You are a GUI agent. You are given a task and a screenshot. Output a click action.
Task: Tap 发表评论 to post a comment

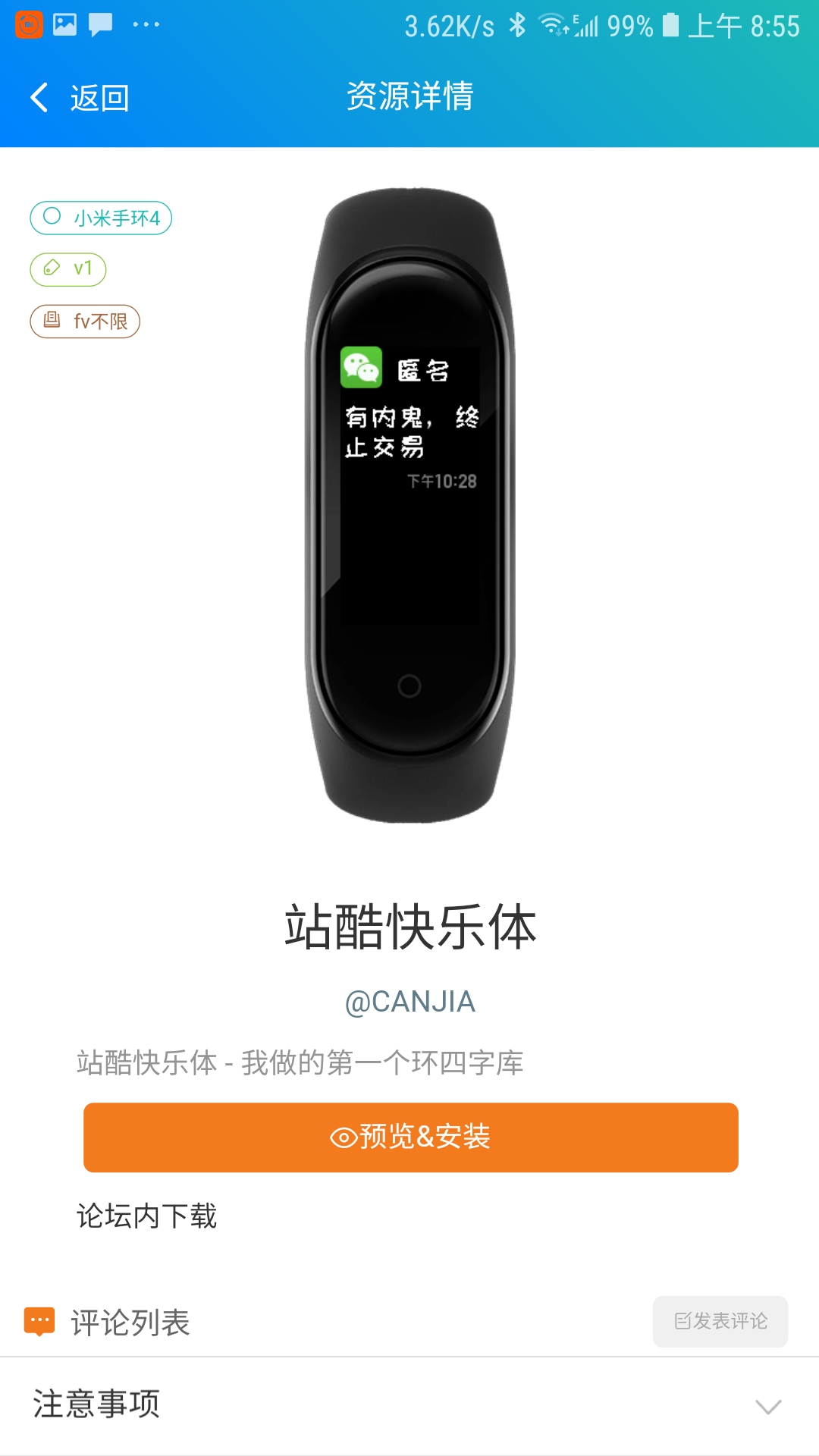coord(720,1322)
